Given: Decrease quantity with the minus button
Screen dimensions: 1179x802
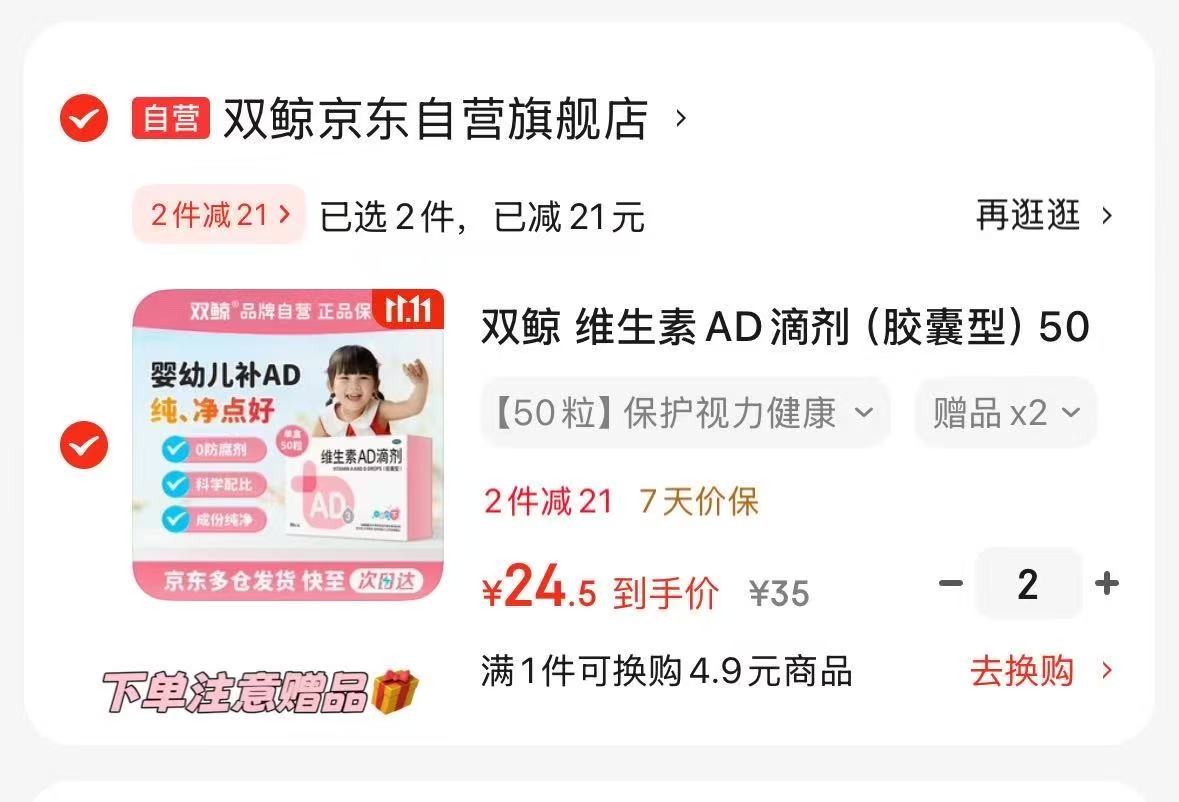Looking at the screenshot, I should pyautogui.click(x=951, y=583).
